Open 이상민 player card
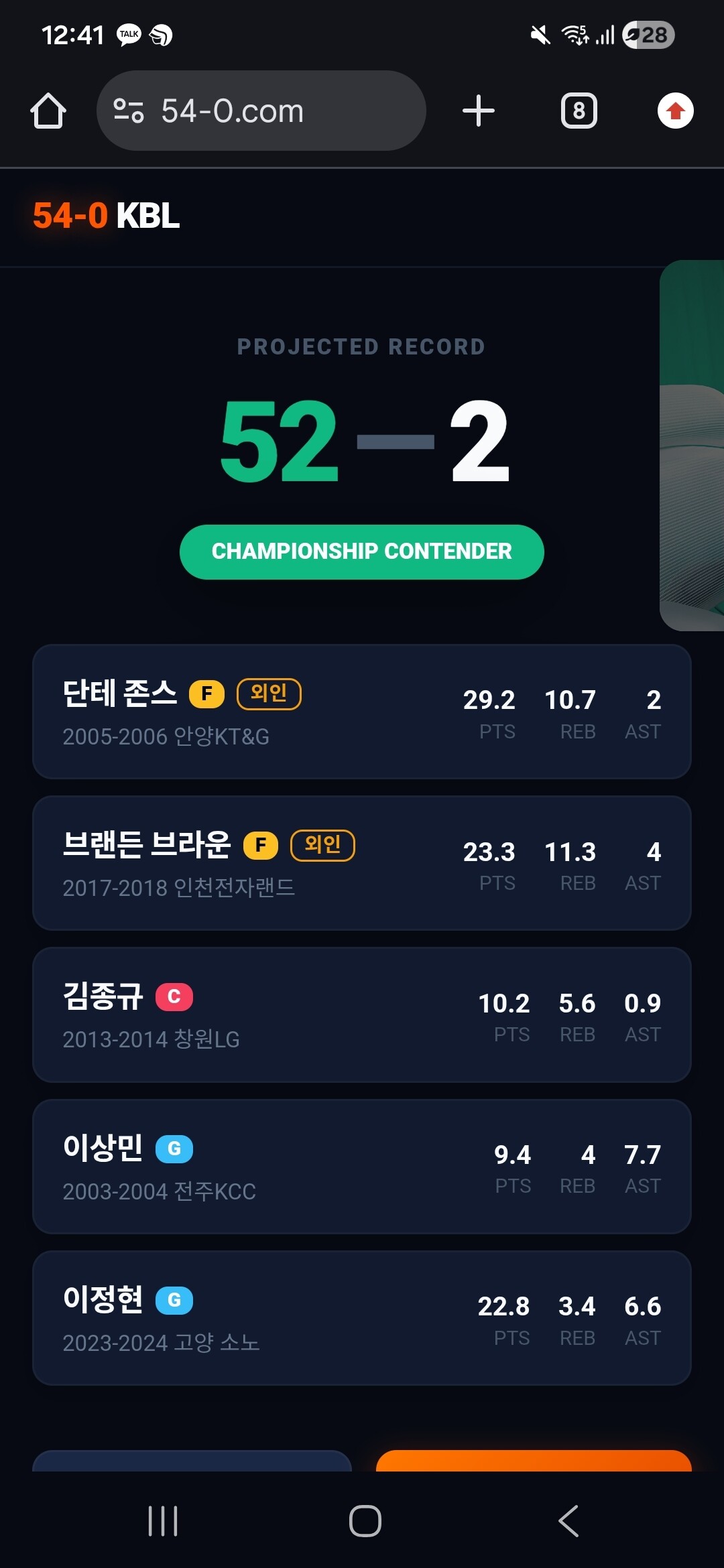This screenshot has width=724, height=1568. point(362,1167)
